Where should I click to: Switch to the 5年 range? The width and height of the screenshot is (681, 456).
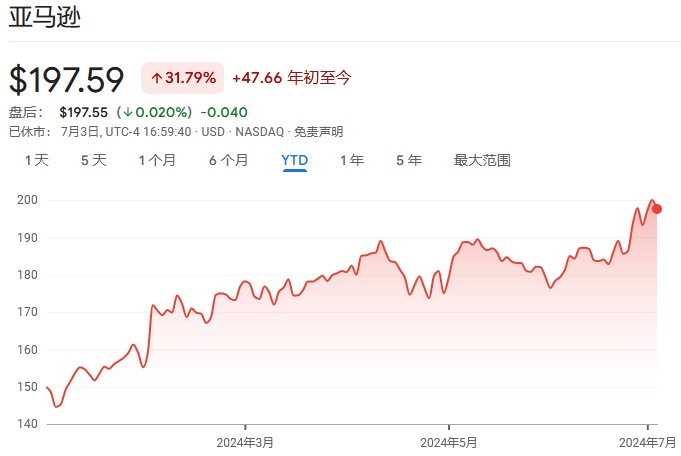coord(409,160)
